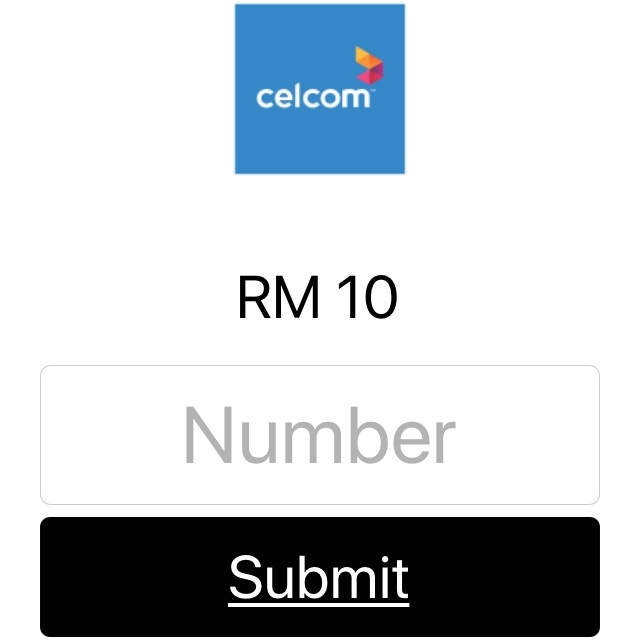Tap the Number input field

click(x=320, y=435)
